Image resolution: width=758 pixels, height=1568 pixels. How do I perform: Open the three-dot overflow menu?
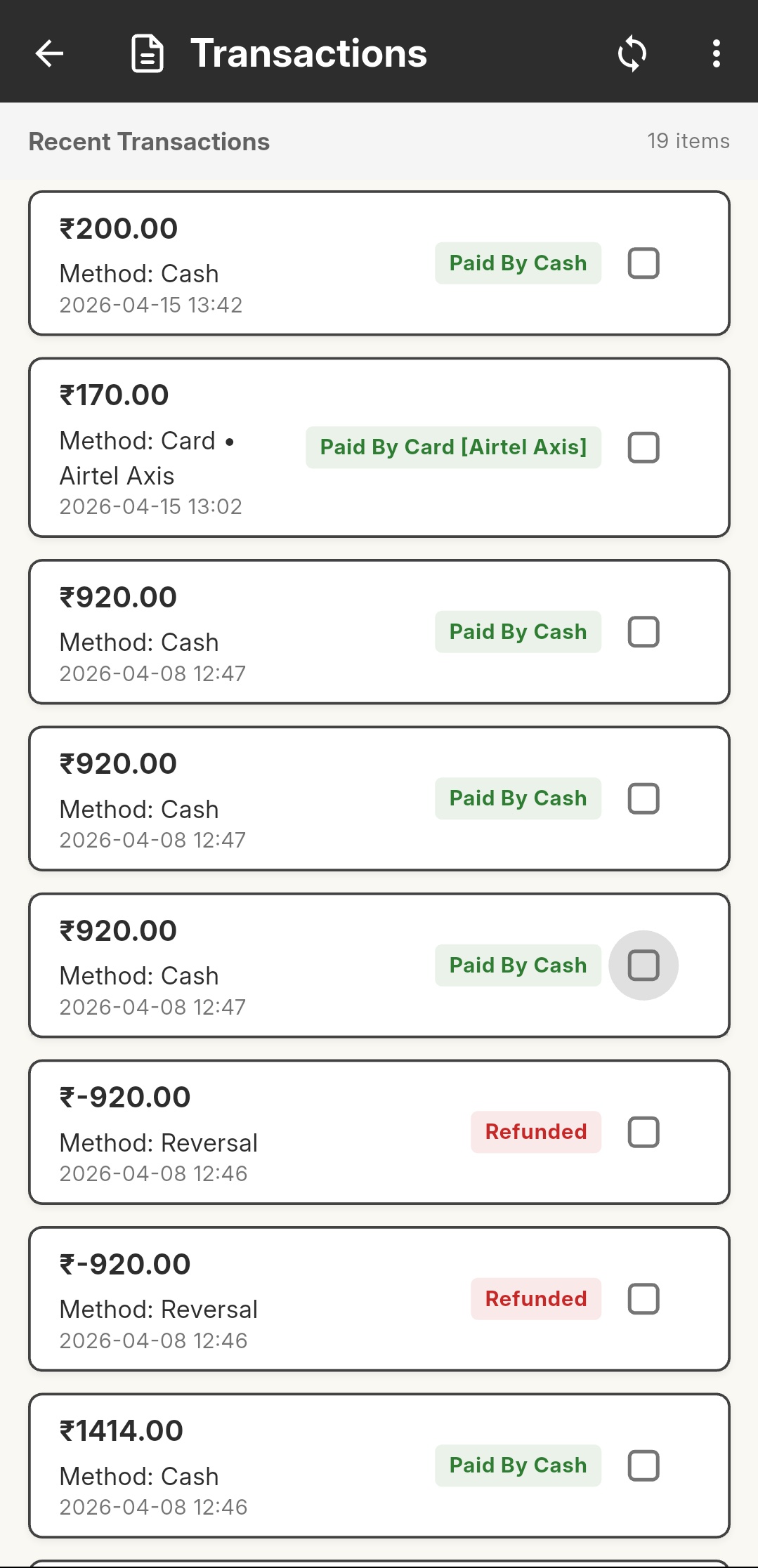point(715,53)
